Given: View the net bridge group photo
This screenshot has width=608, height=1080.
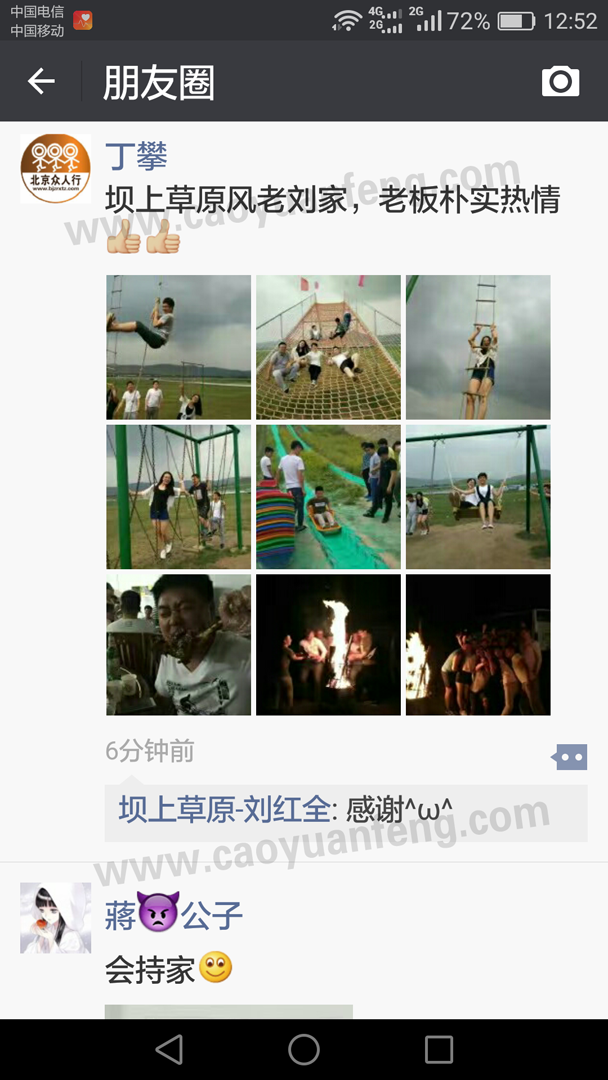Looking at the screenshot, I should 328,347.
